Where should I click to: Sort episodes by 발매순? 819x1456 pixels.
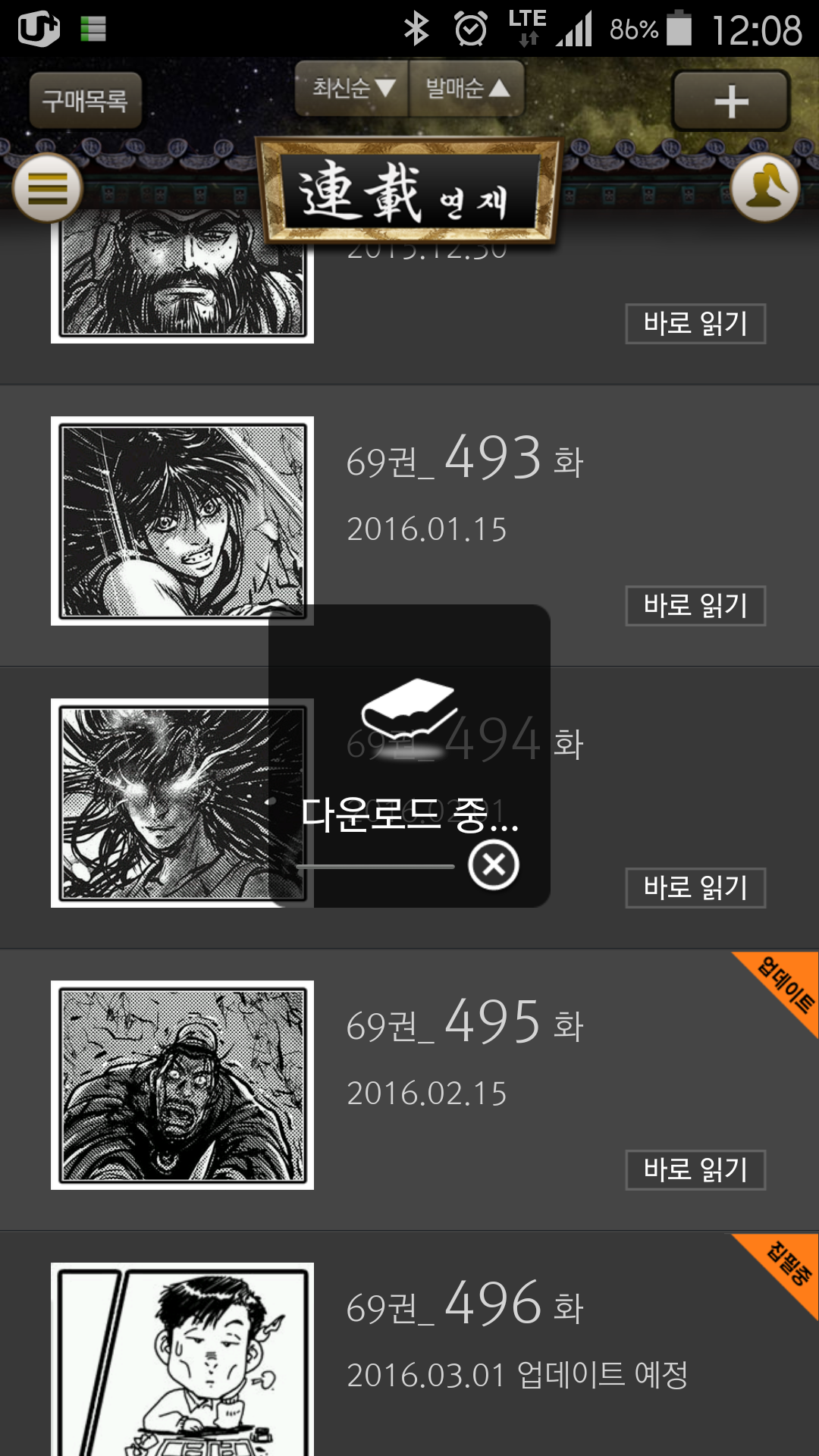point(466,89)
